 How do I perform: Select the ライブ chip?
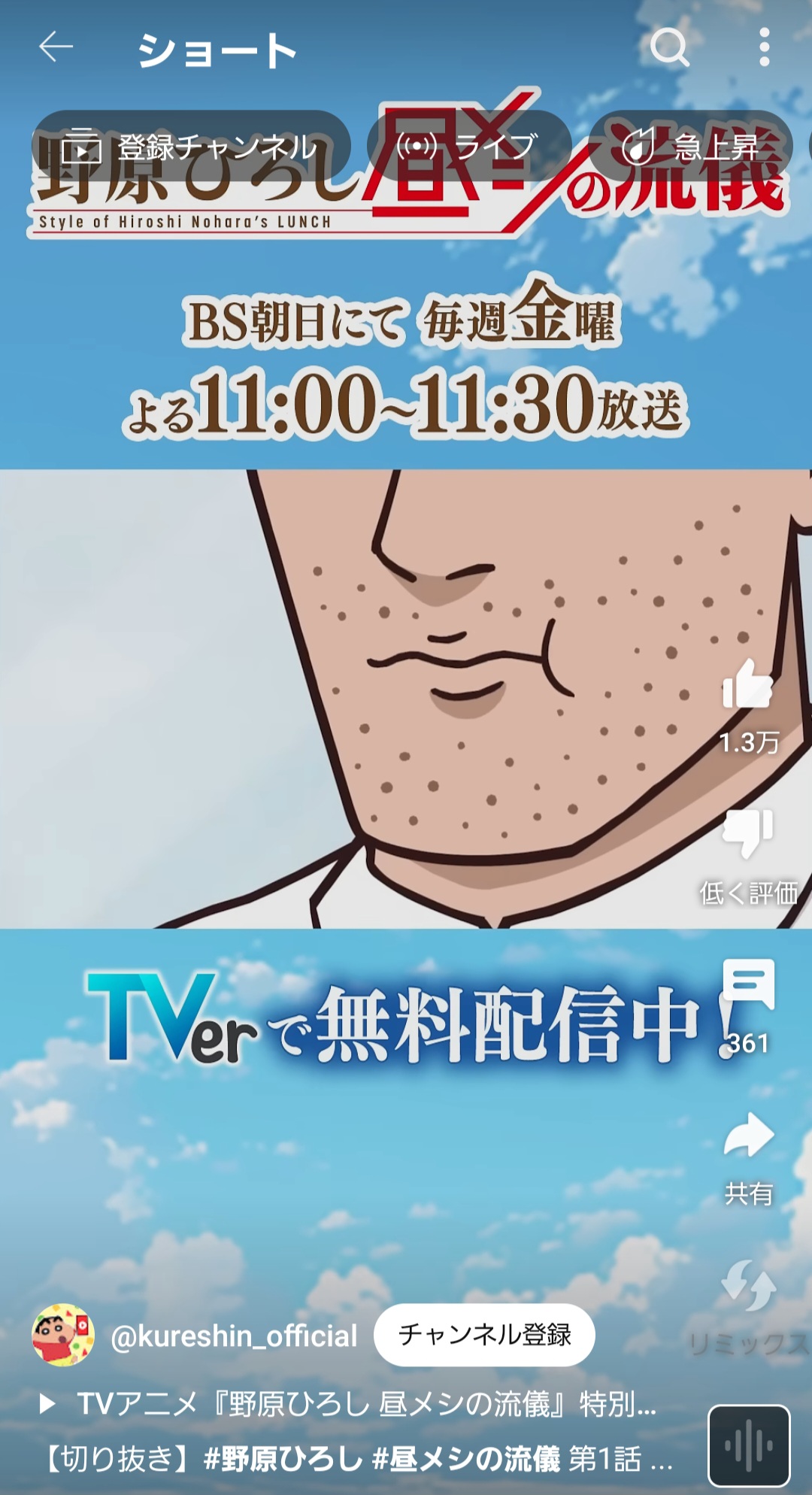468,147
